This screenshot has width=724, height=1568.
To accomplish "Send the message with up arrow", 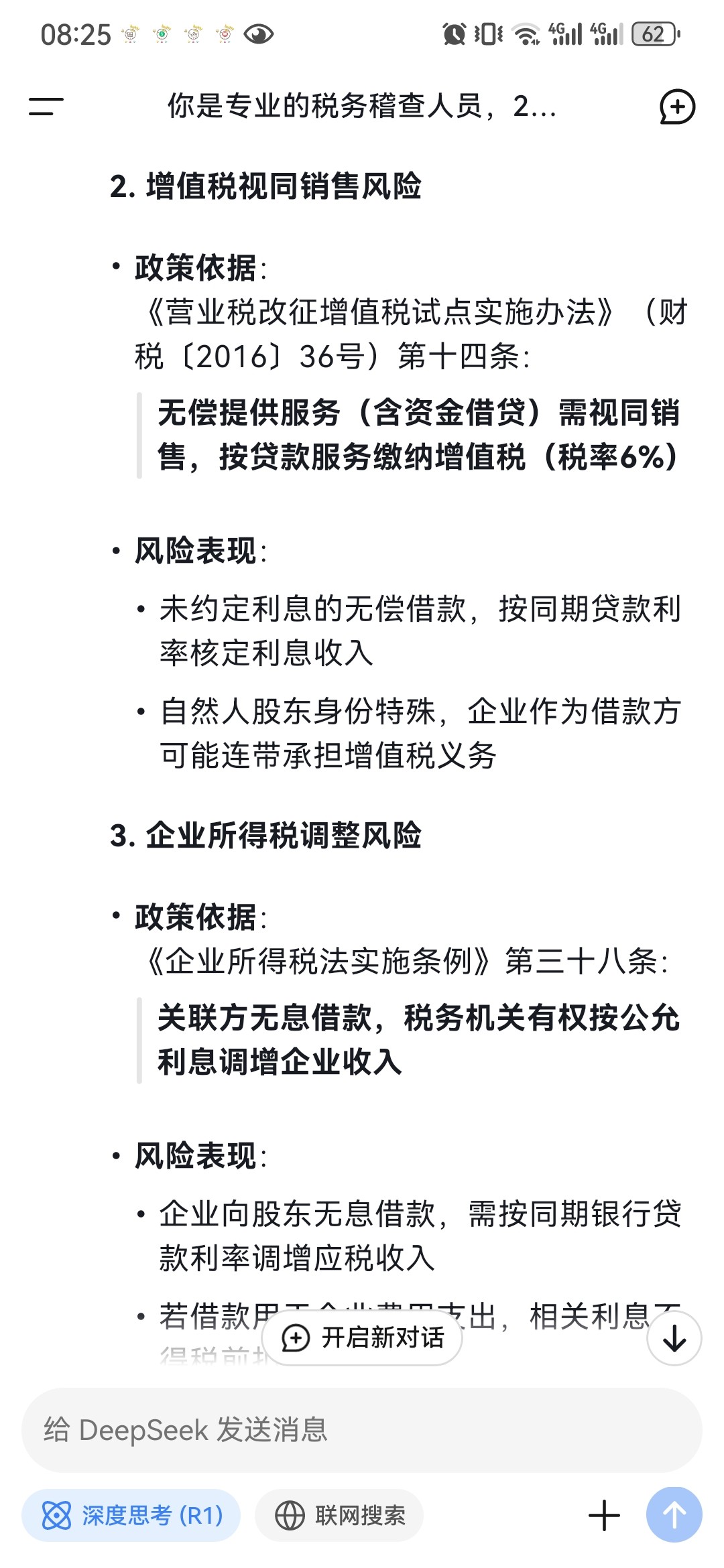I will [674, 1514].
